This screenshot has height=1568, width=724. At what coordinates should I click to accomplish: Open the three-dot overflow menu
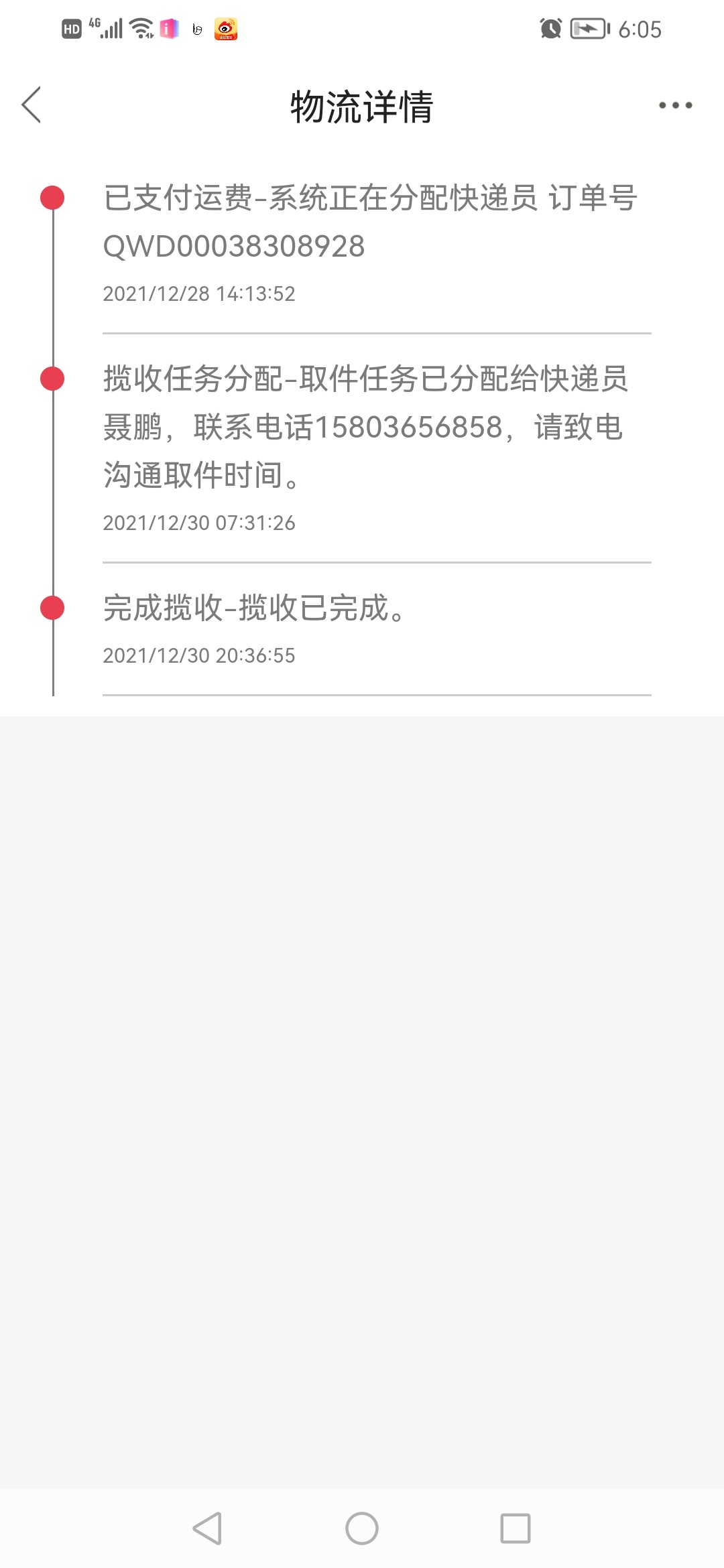675,105
